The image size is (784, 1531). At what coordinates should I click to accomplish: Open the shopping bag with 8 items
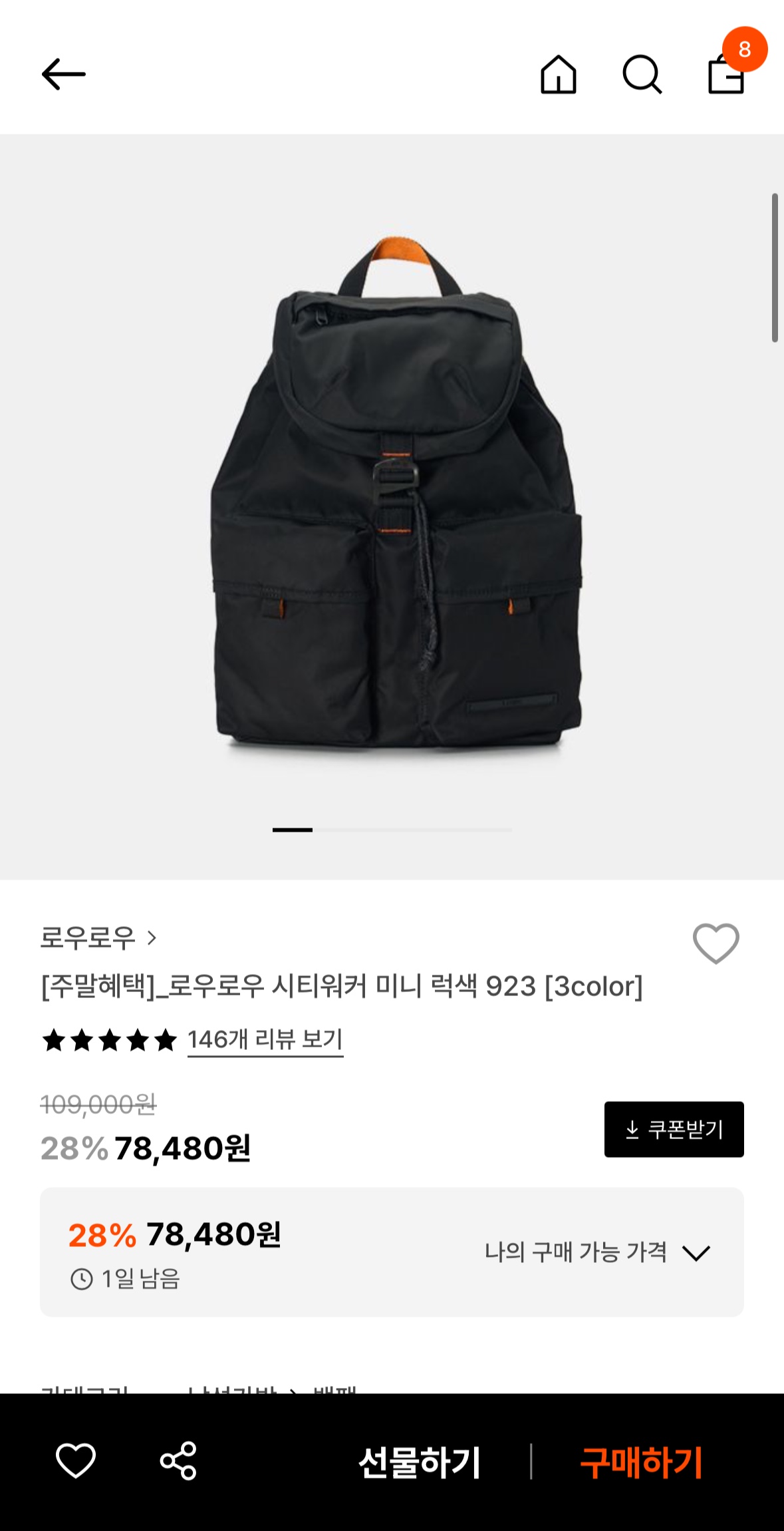click(726, 74)
